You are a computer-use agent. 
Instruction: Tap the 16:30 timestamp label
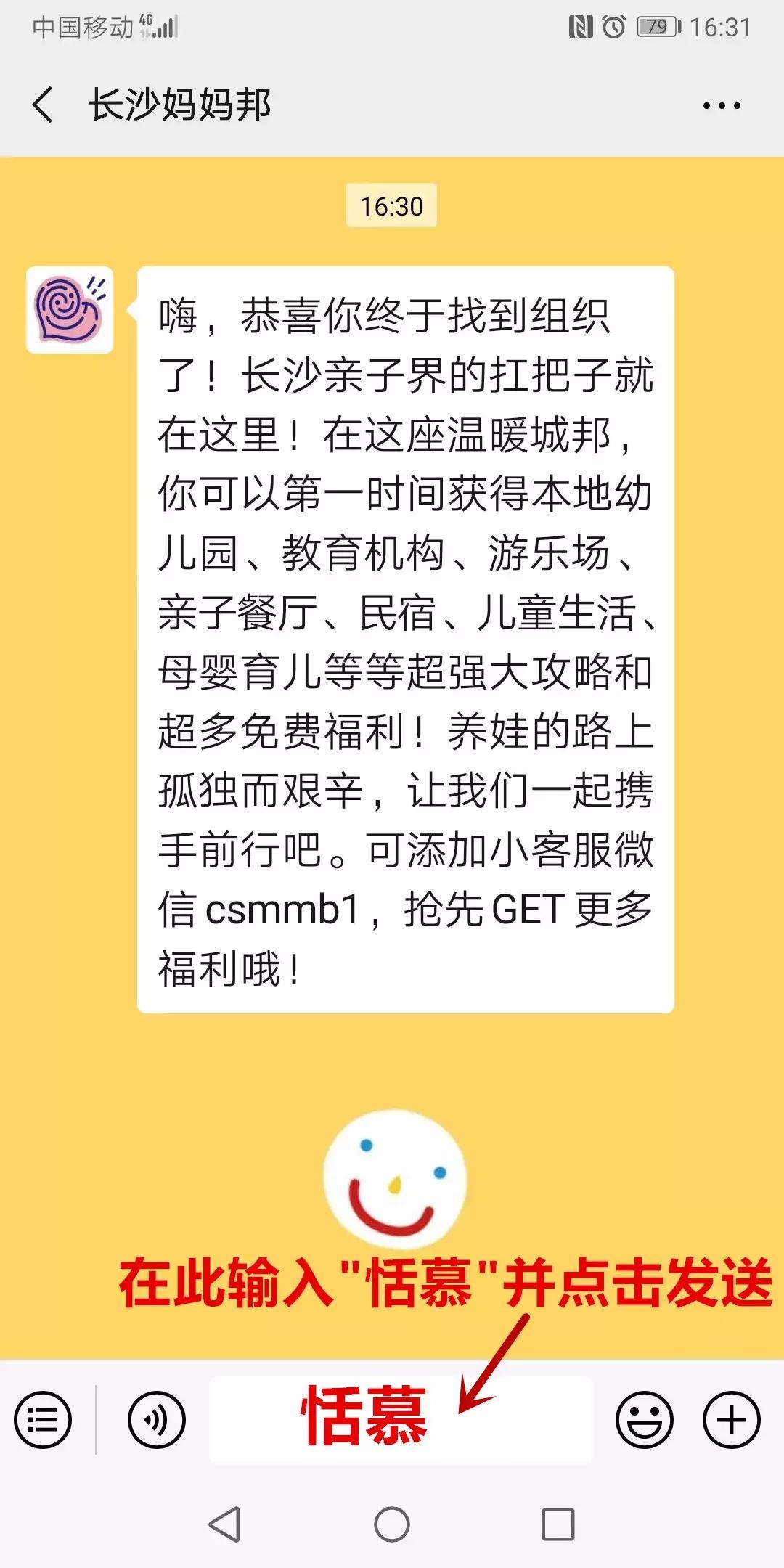pyautogui.click(x=392, y=207)
